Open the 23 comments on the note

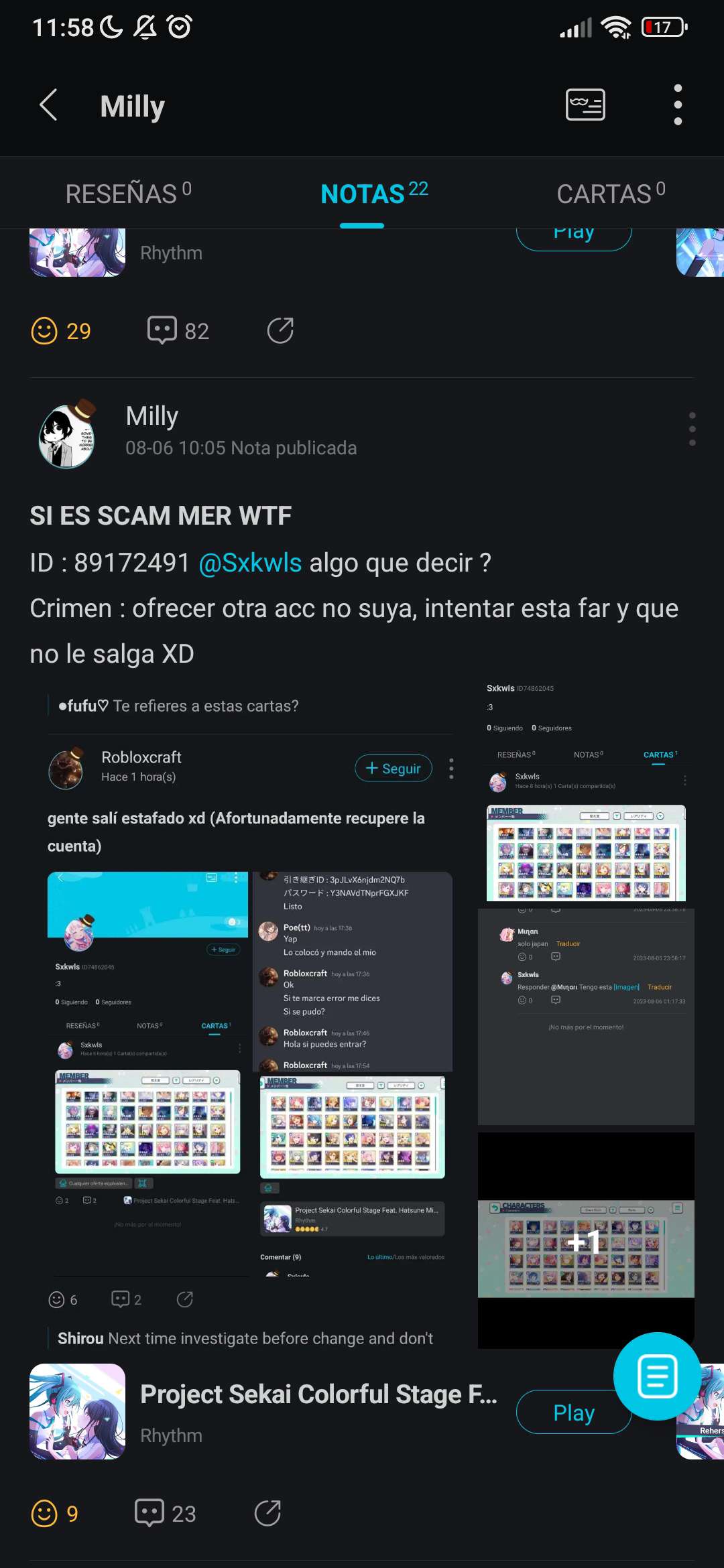(166, 1514)
